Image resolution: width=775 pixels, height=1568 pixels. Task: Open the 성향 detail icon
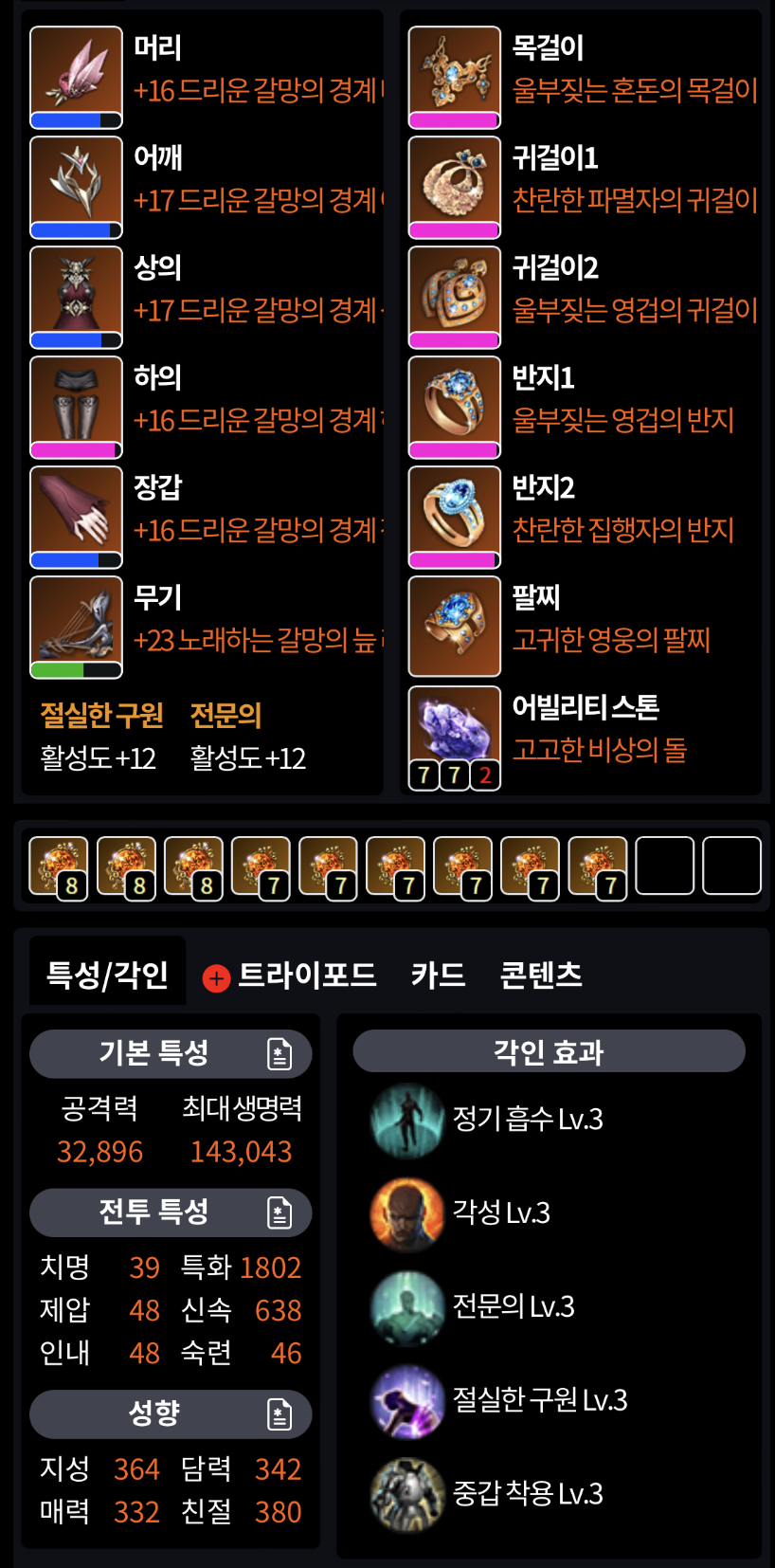pos(279,1414)
